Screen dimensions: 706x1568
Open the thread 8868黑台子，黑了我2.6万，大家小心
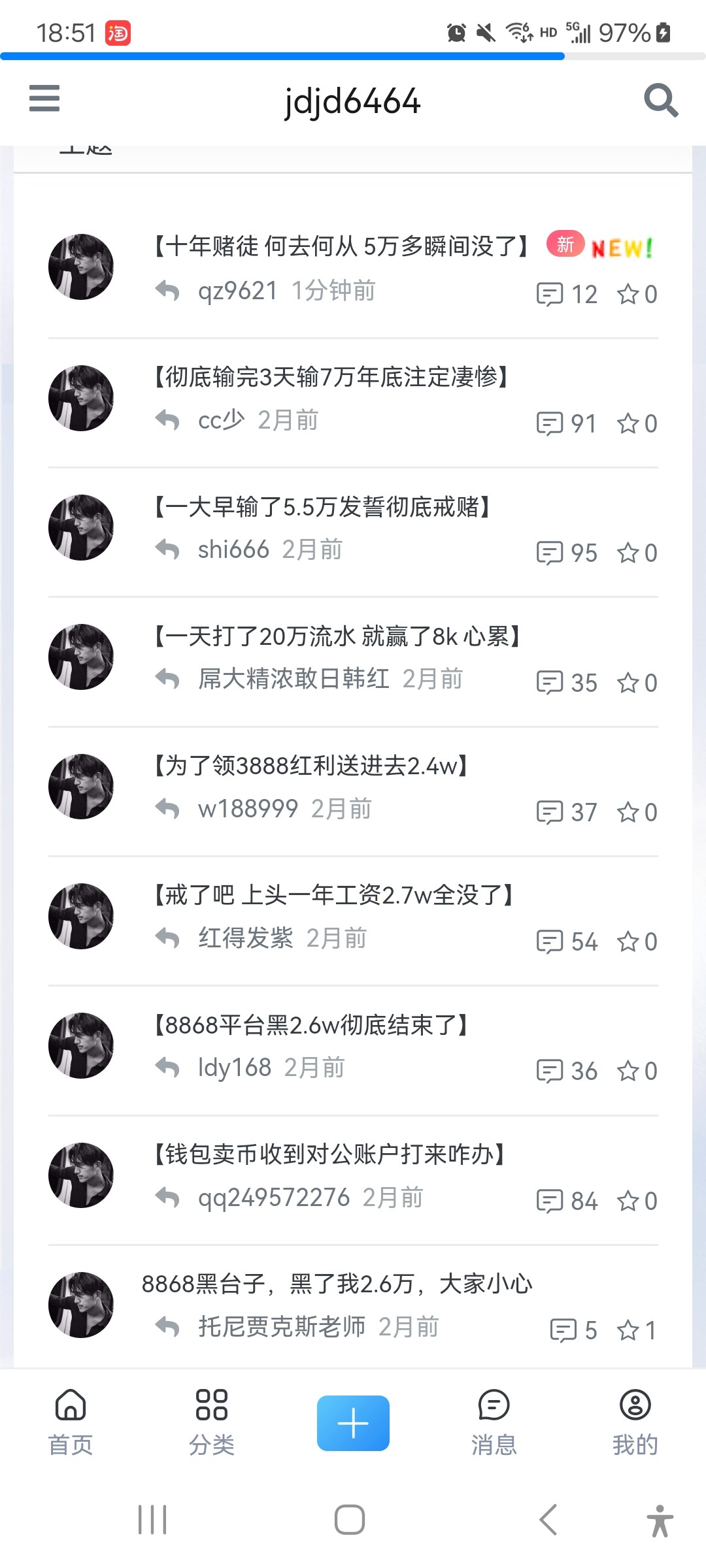[x=337, y=1284]
